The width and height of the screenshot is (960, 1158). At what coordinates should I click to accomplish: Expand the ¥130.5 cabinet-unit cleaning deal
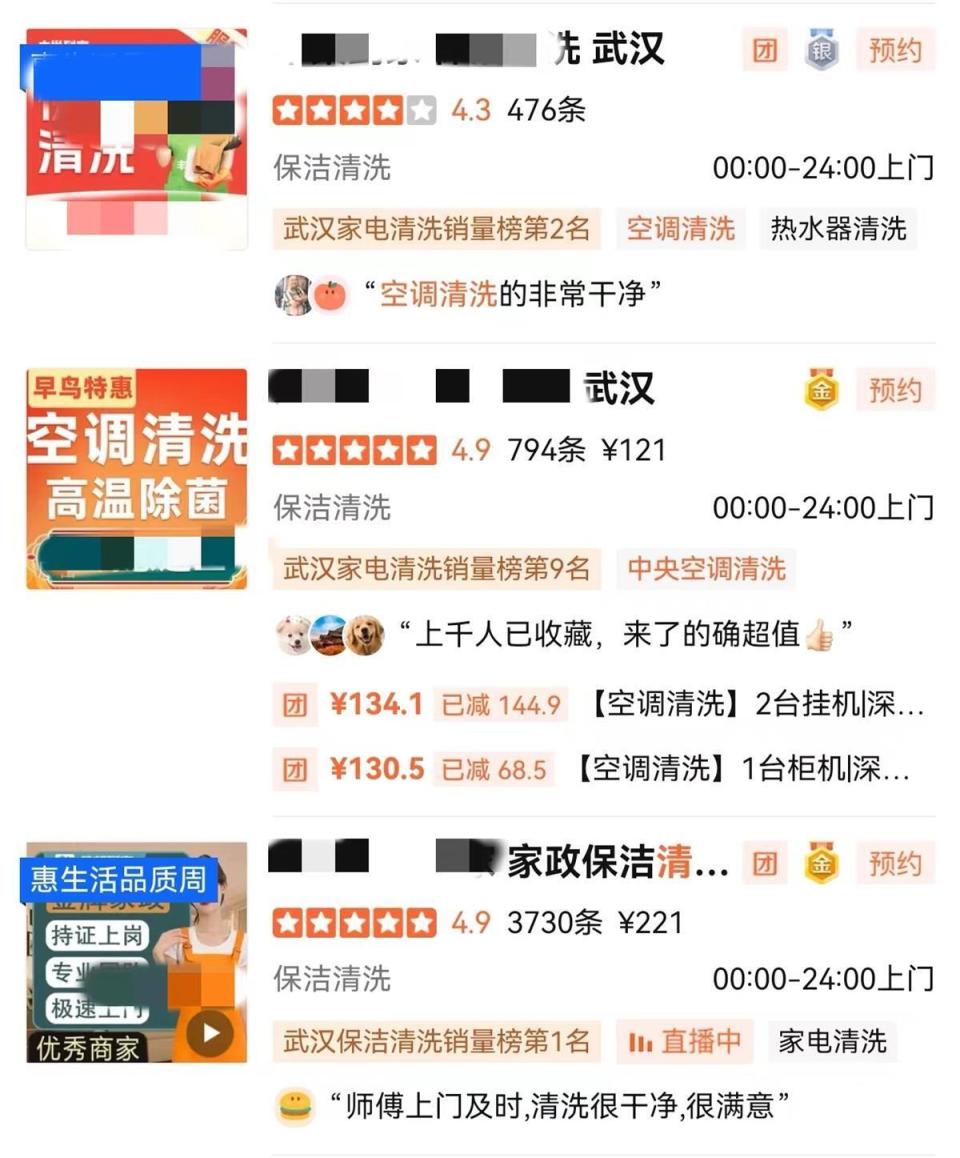click(x=745, y=770)
